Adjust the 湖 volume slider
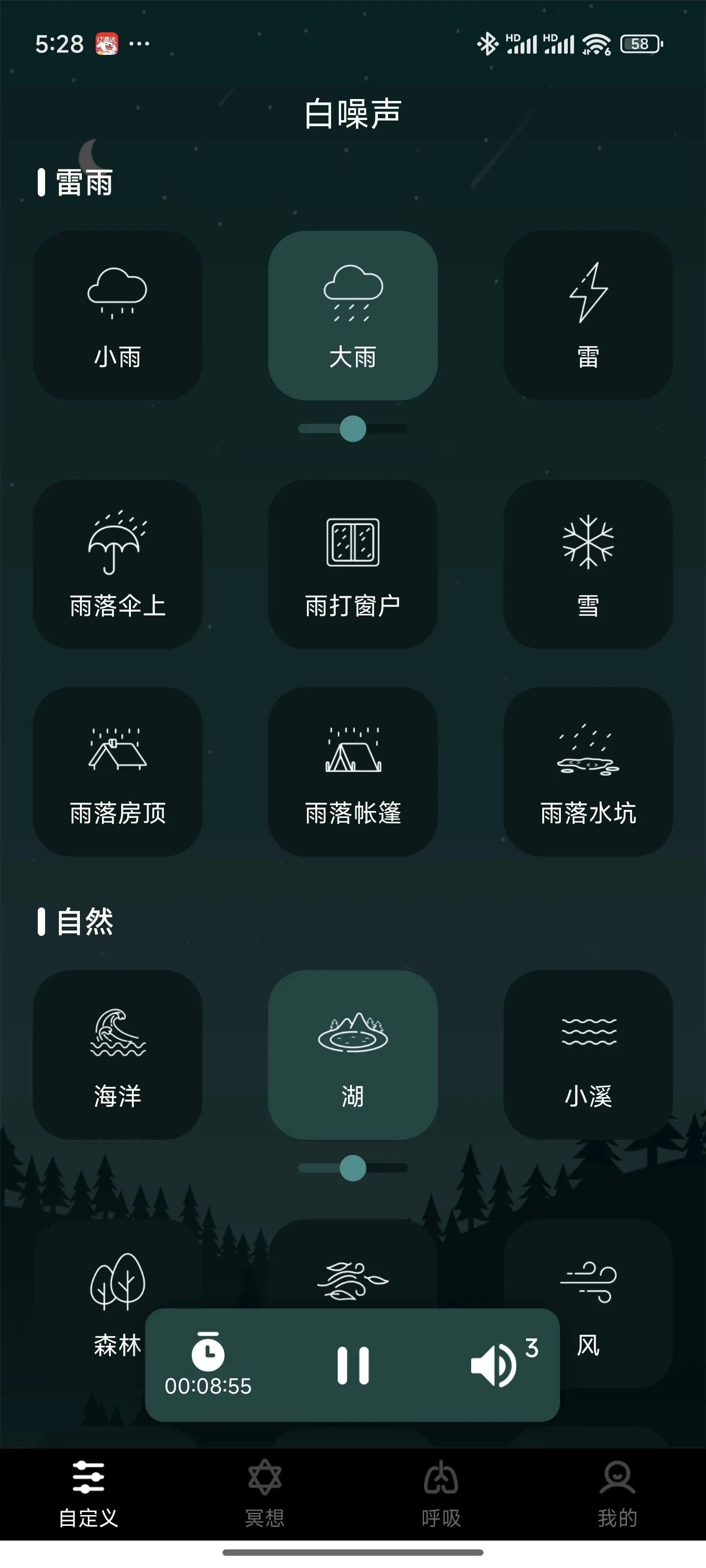The width and height of the screenshot is (706, 1568). click(x=353, y=1168)
